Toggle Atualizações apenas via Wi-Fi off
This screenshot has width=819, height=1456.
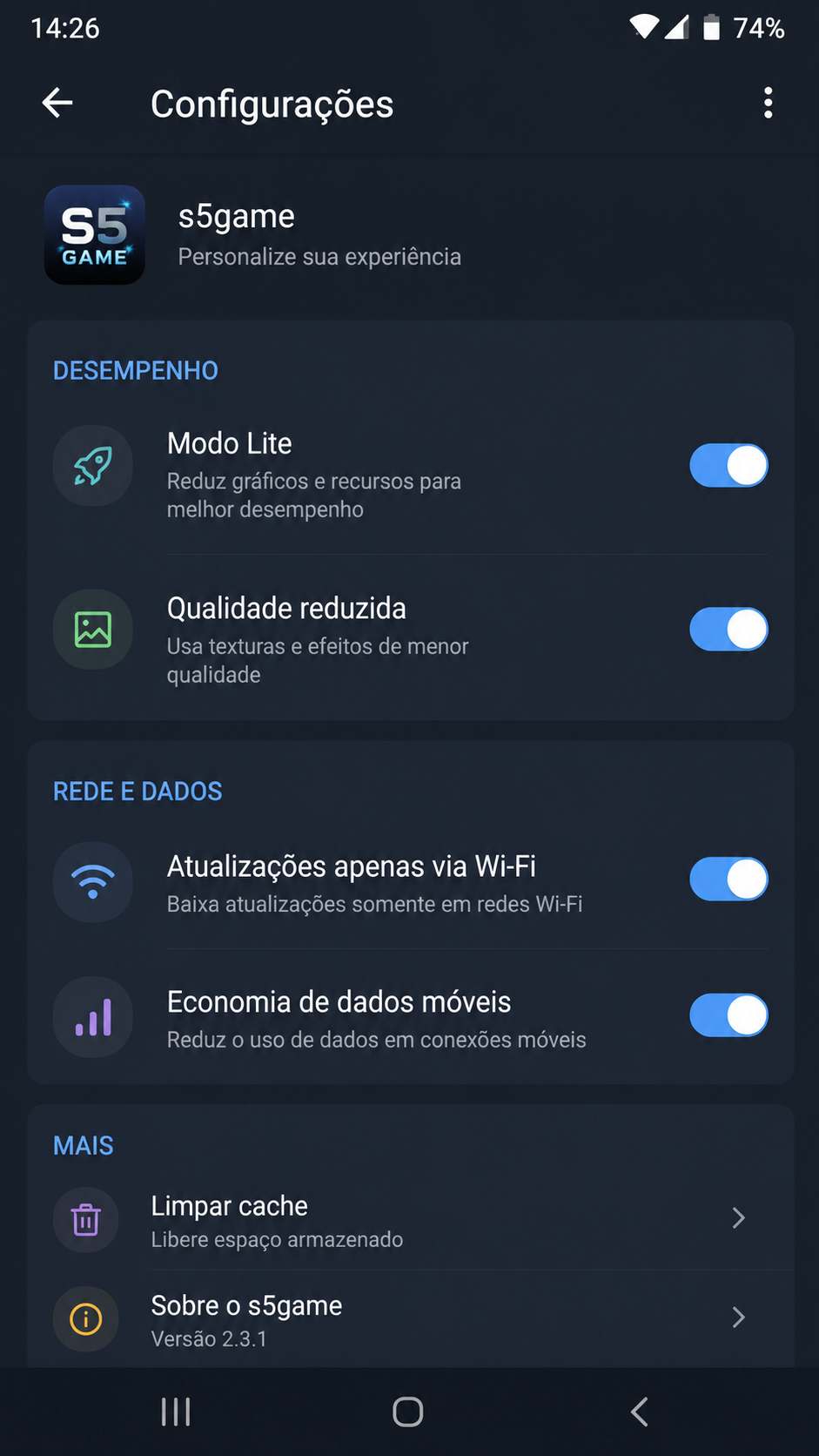tap(728, 879)
